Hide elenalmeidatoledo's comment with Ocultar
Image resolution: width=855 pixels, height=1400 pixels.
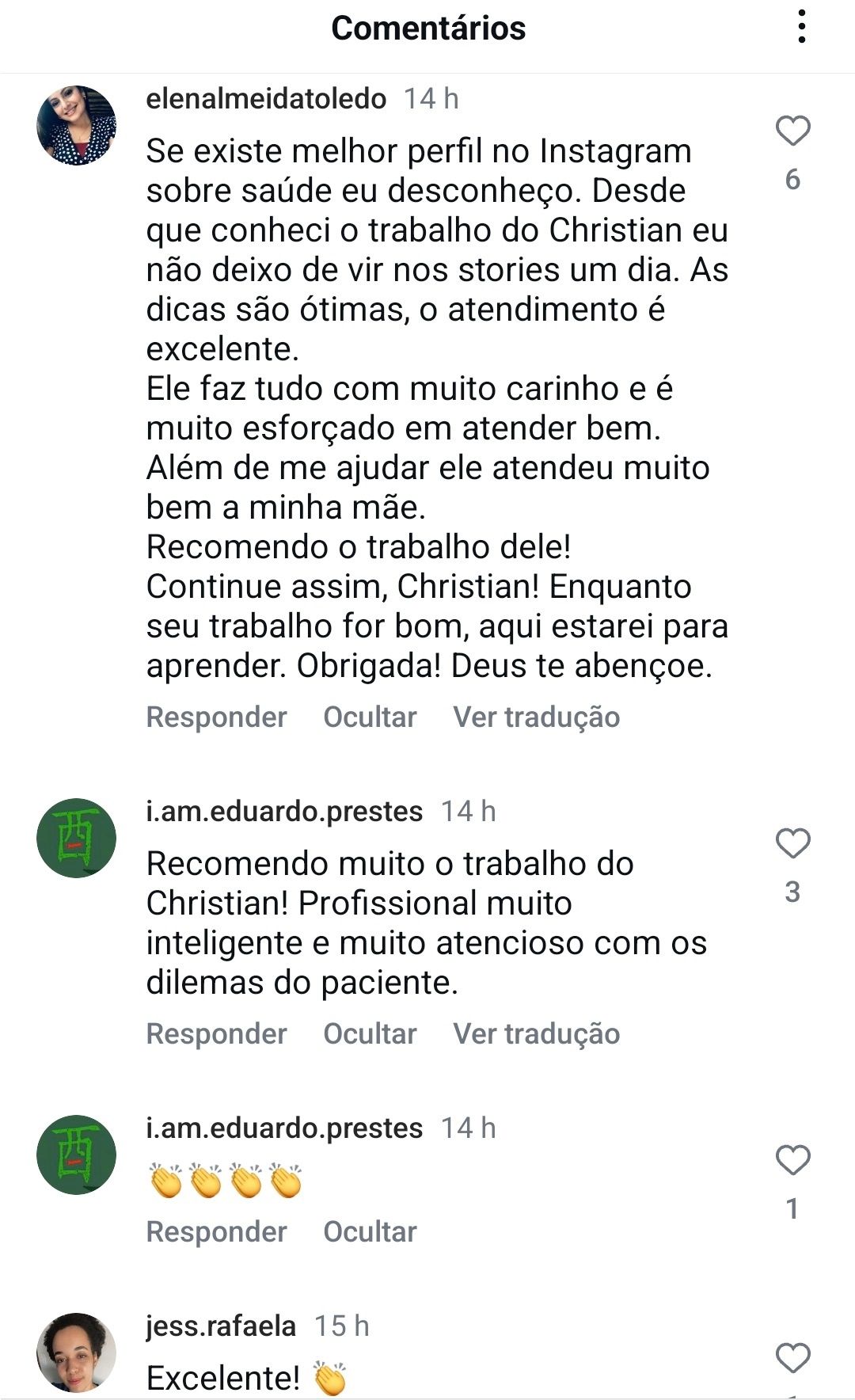point(370,717)
